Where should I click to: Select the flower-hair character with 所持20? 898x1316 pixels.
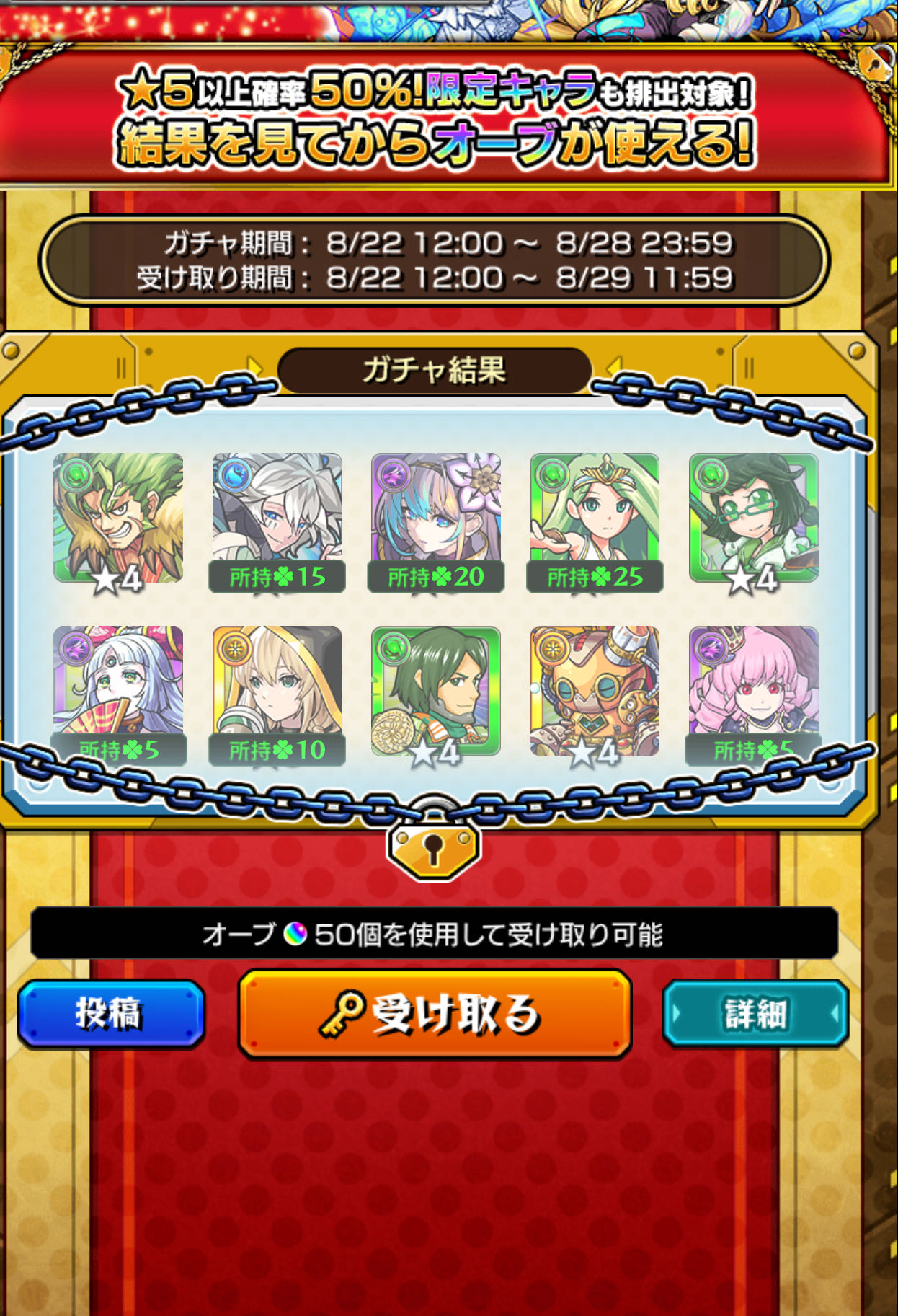point(435,518)
